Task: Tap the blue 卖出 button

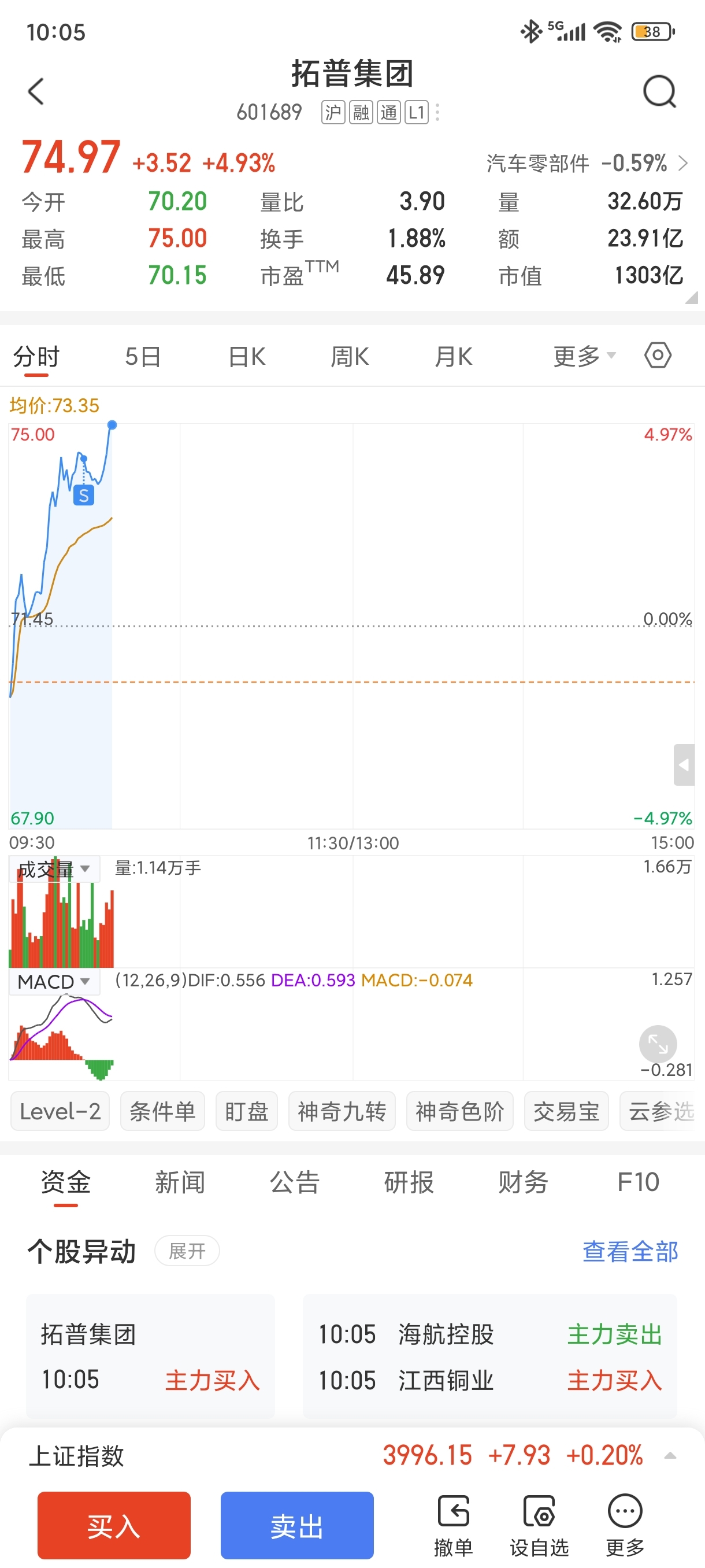Action: coord(297,1525)
